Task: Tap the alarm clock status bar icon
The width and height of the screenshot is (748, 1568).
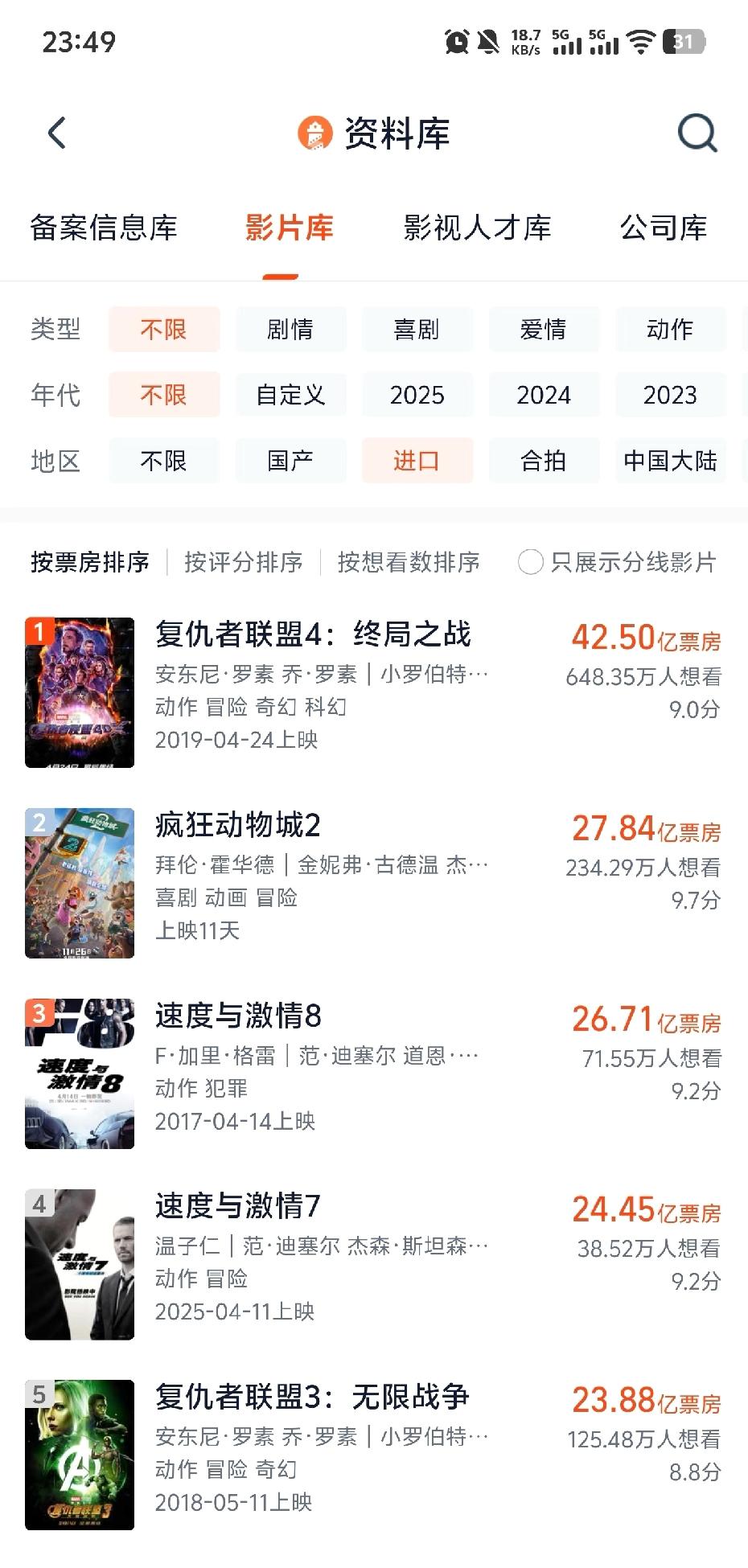Action: pos(455,42)
